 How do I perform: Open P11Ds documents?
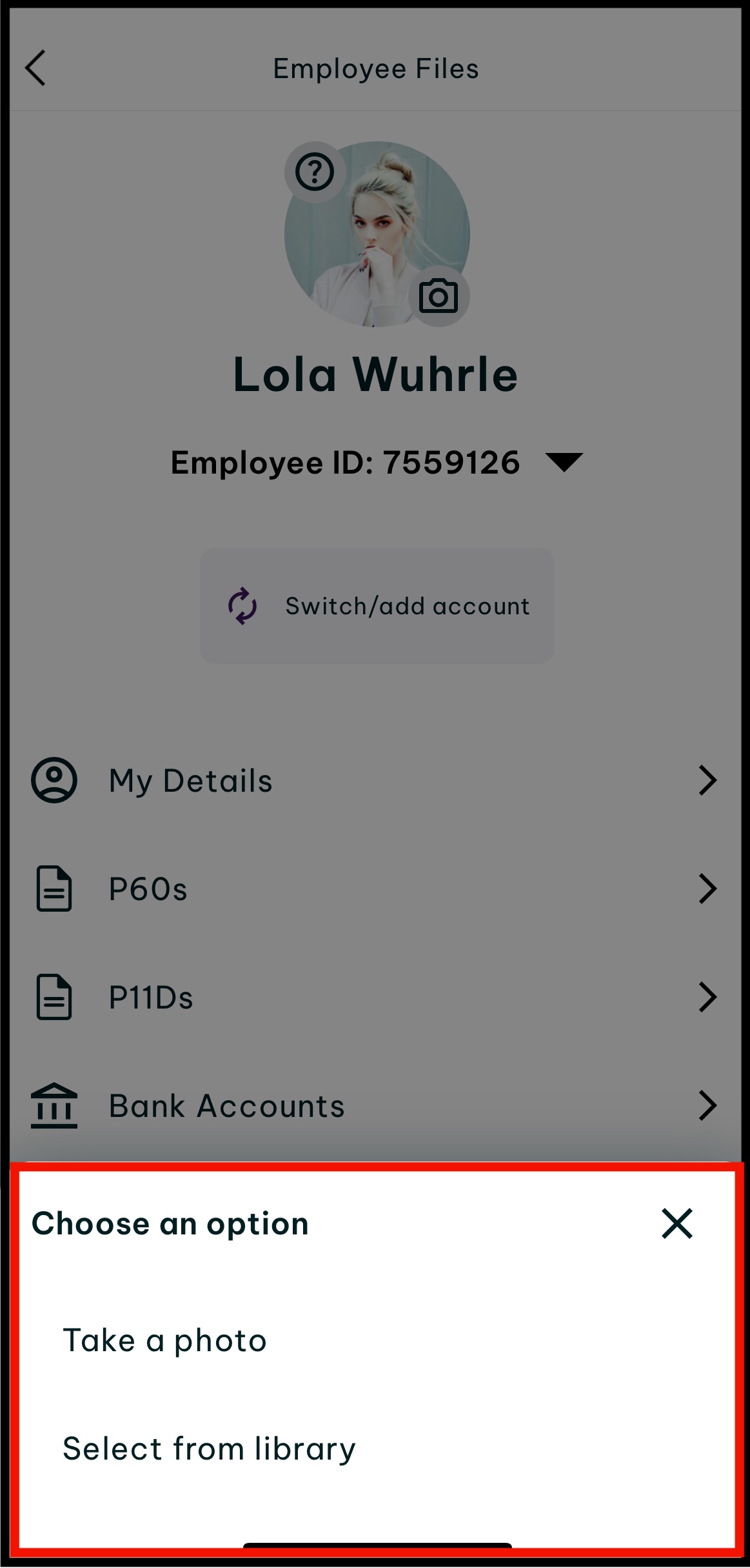375,997
